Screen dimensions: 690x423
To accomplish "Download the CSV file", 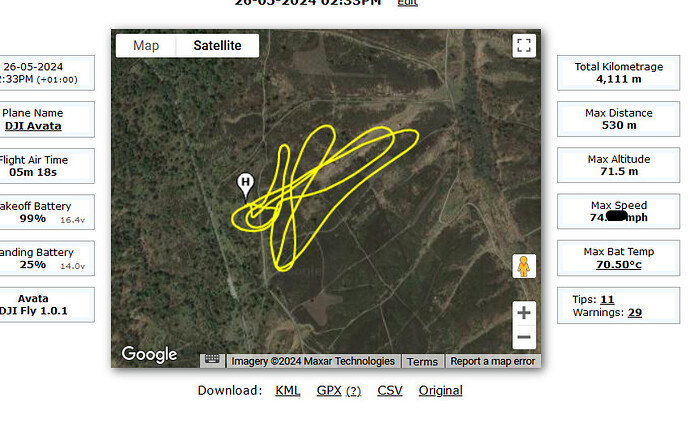I will click(389, 390).
